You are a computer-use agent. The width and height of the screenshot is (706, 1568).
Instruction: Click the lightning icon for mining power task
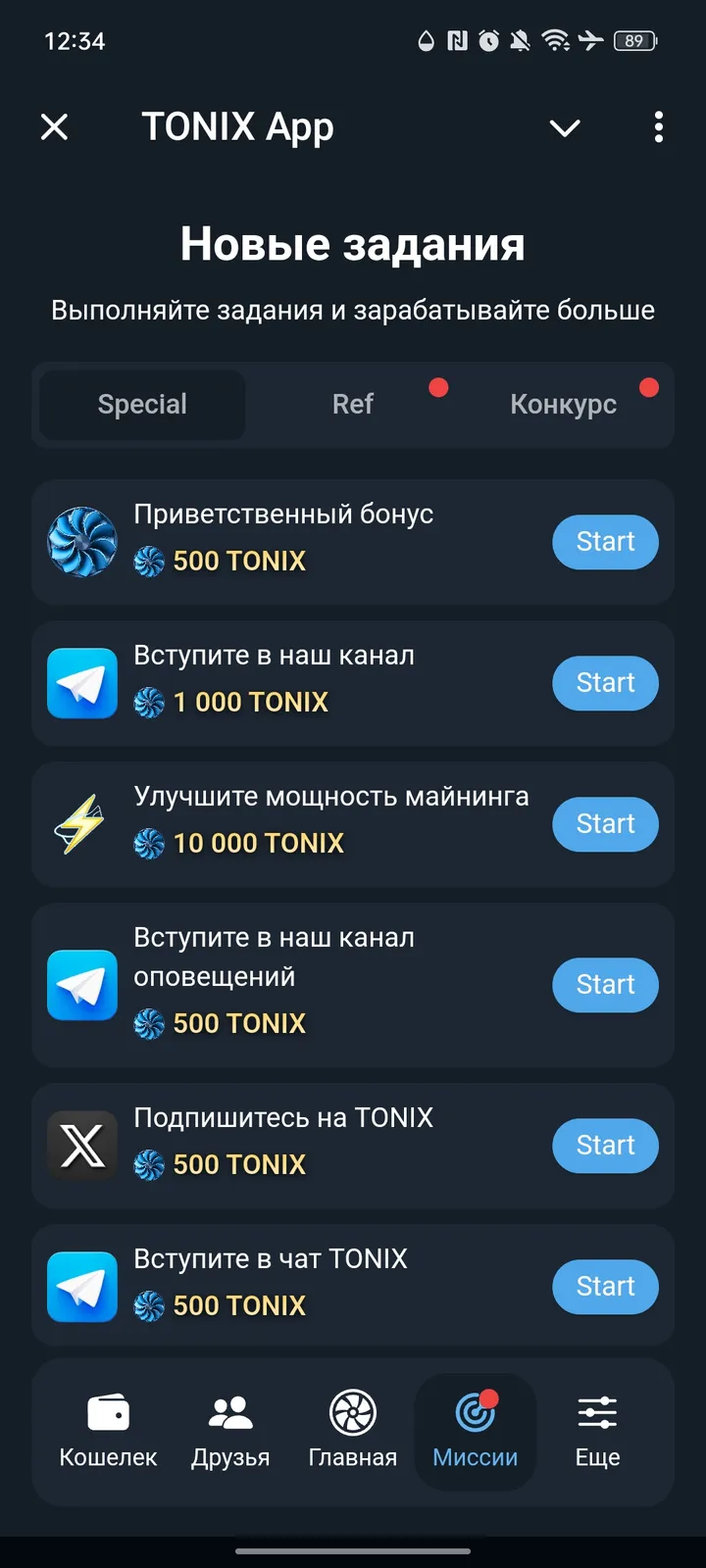pyautogui.click(x=81, y=824)
